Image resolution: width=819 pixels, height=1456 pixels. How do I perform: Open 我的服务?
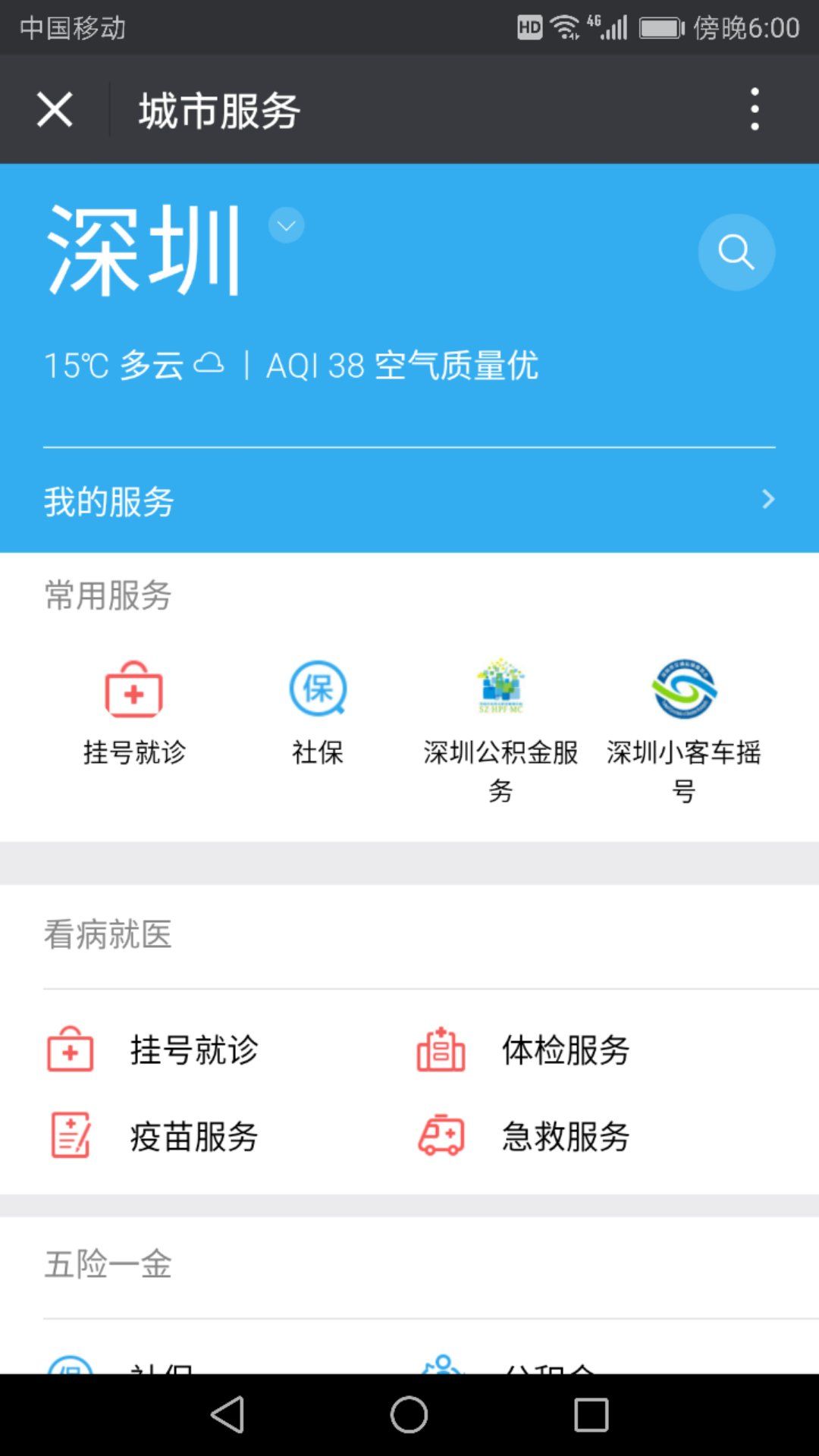409,500
